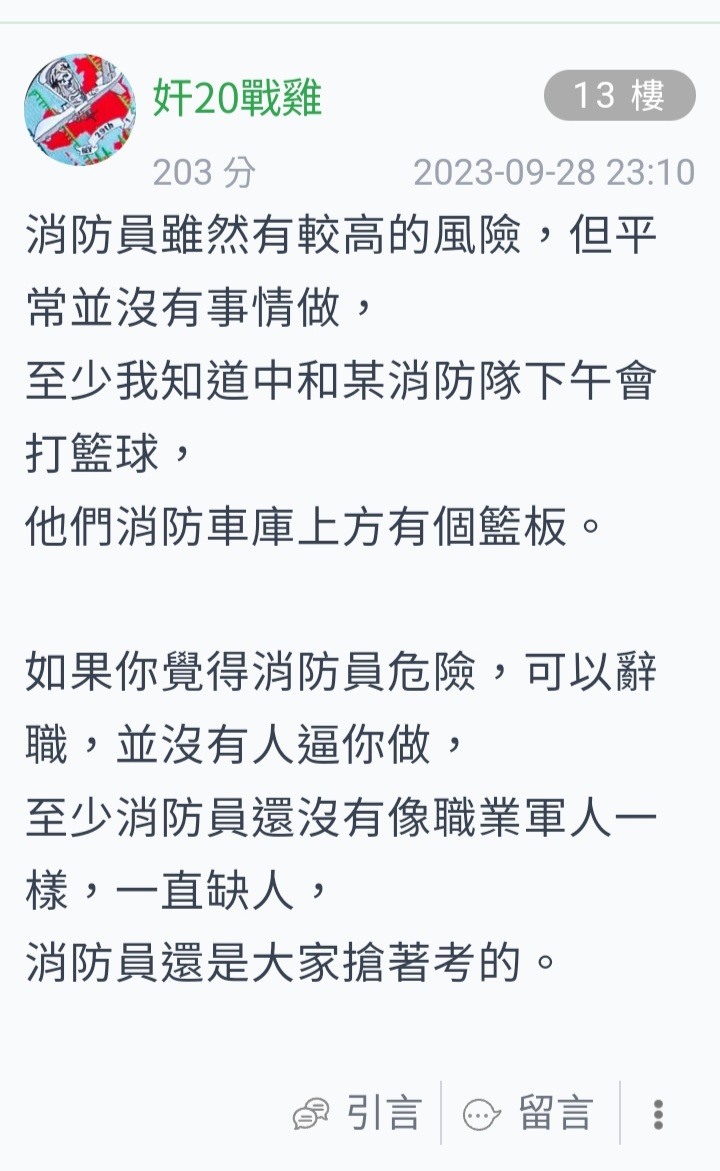Open username 奸20戰雞 profile link

click(x=238, y=98)
